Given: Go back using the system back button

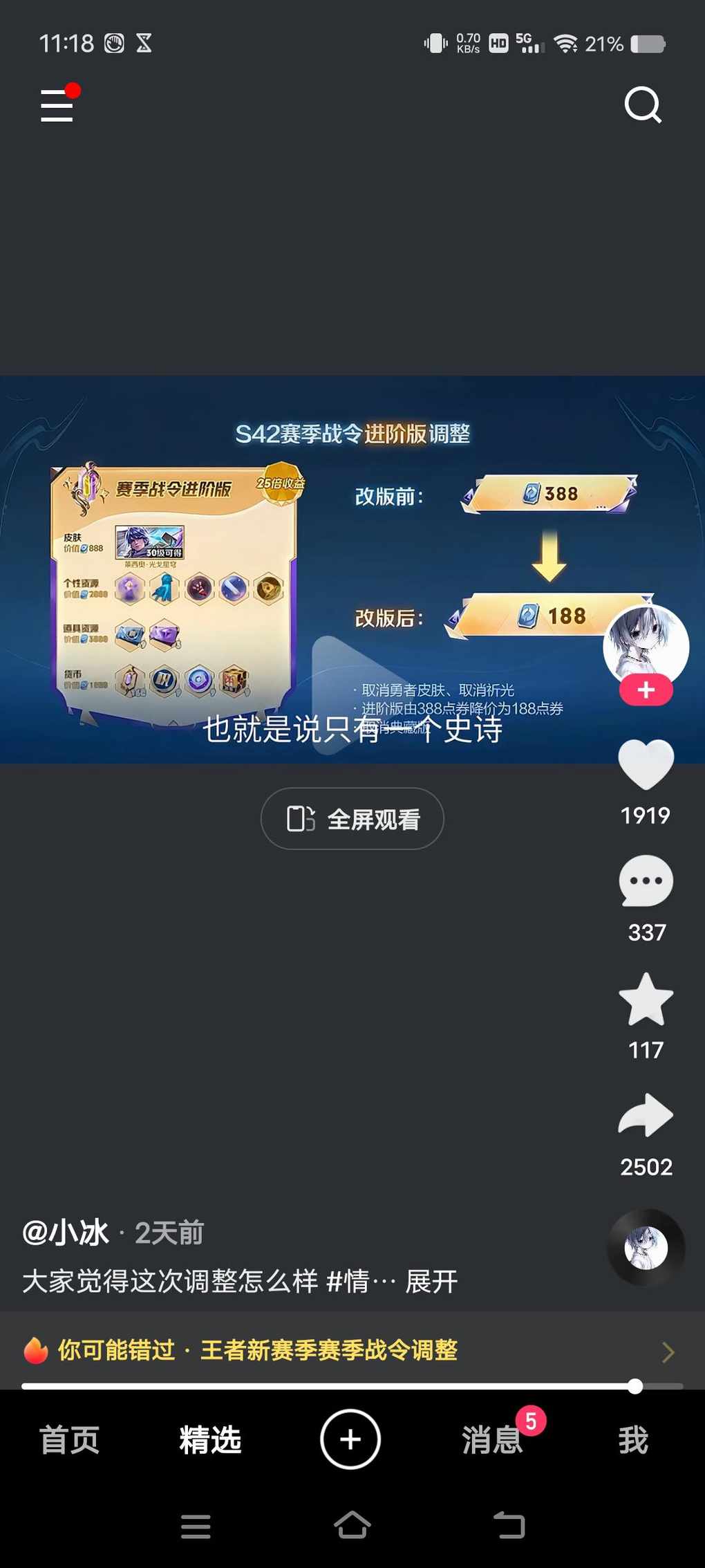Looking at the screenshot, I should [x=509, y=1525].
